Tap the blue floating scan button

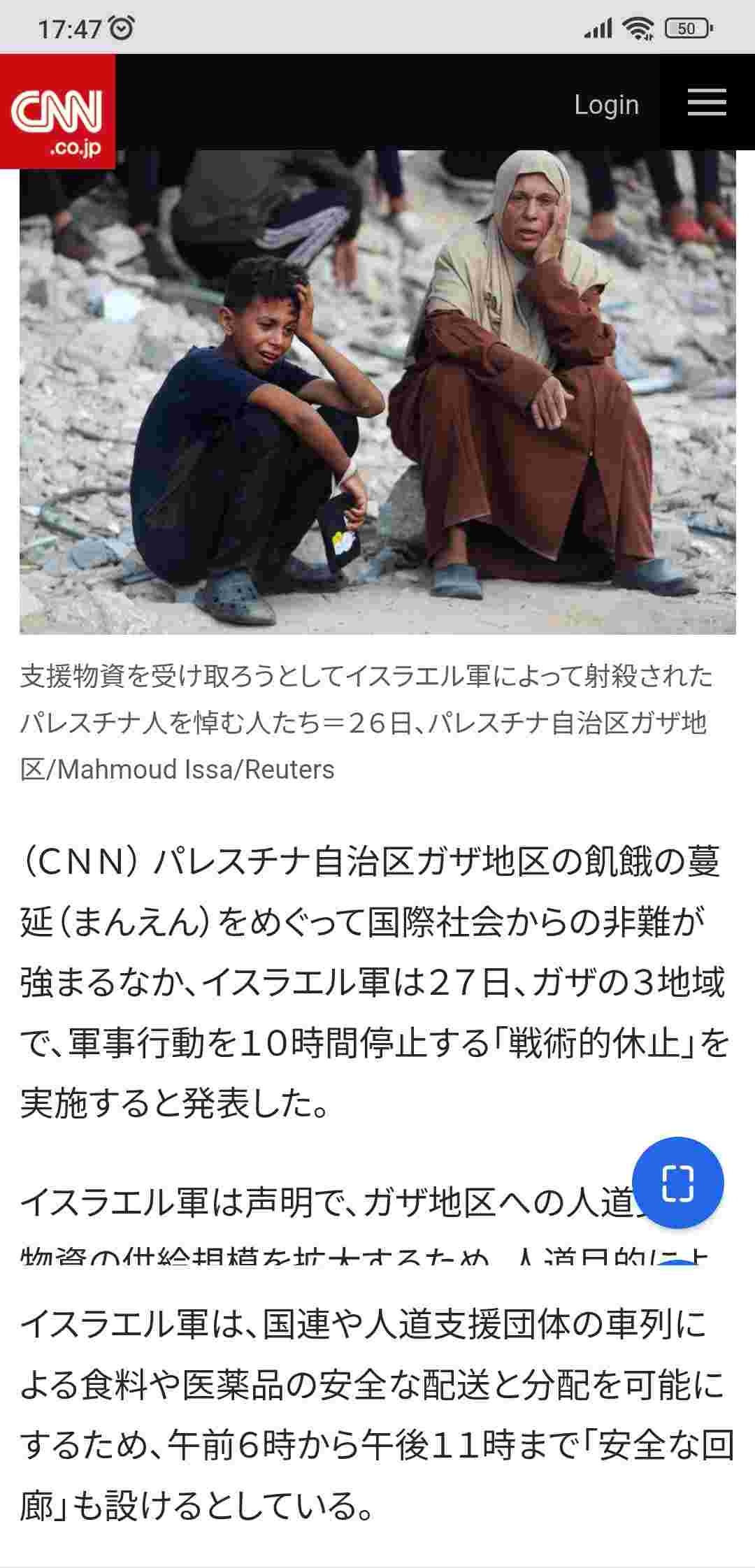(x=677, y=1183)
